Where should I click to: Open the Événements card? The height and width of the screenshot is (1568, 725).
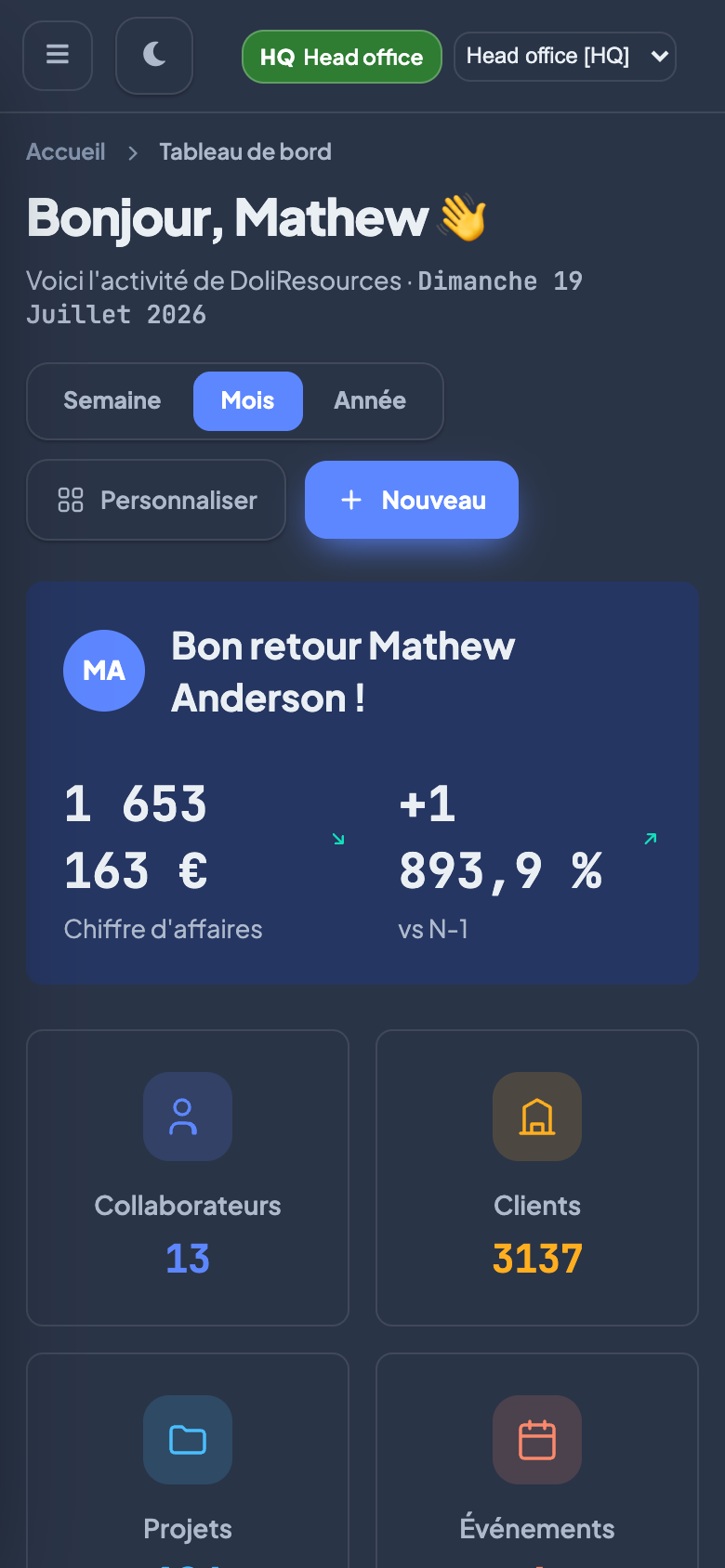pyautogui.click(x=537, y=1460)
